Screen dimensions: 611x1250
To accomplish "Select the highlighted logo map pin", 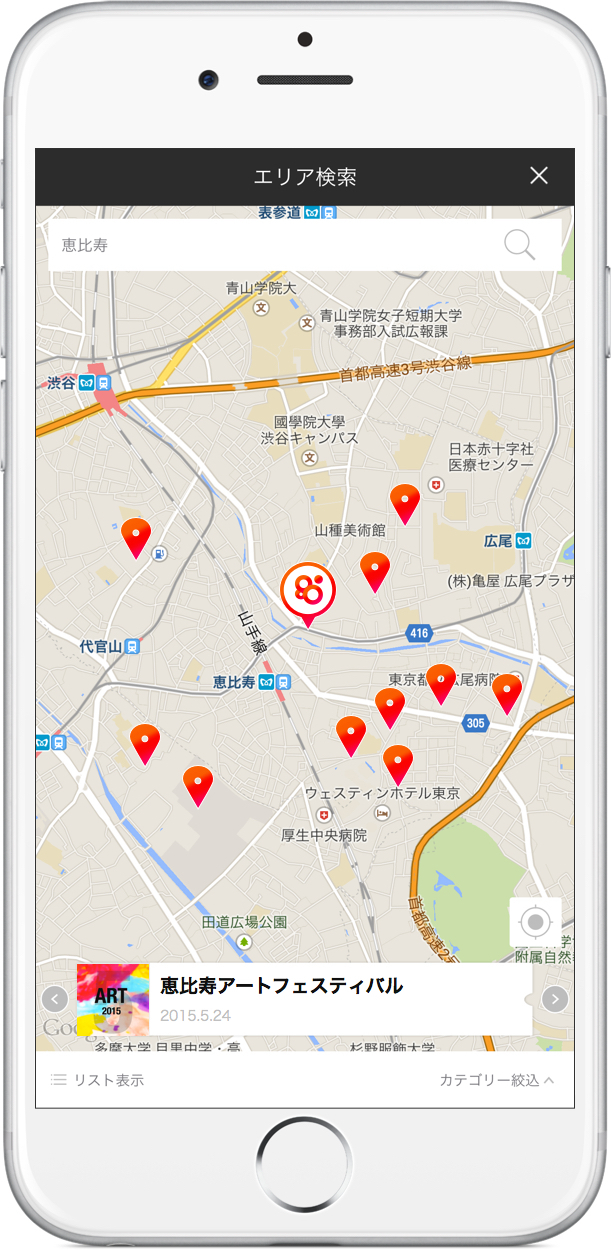I will coord(308,592).
